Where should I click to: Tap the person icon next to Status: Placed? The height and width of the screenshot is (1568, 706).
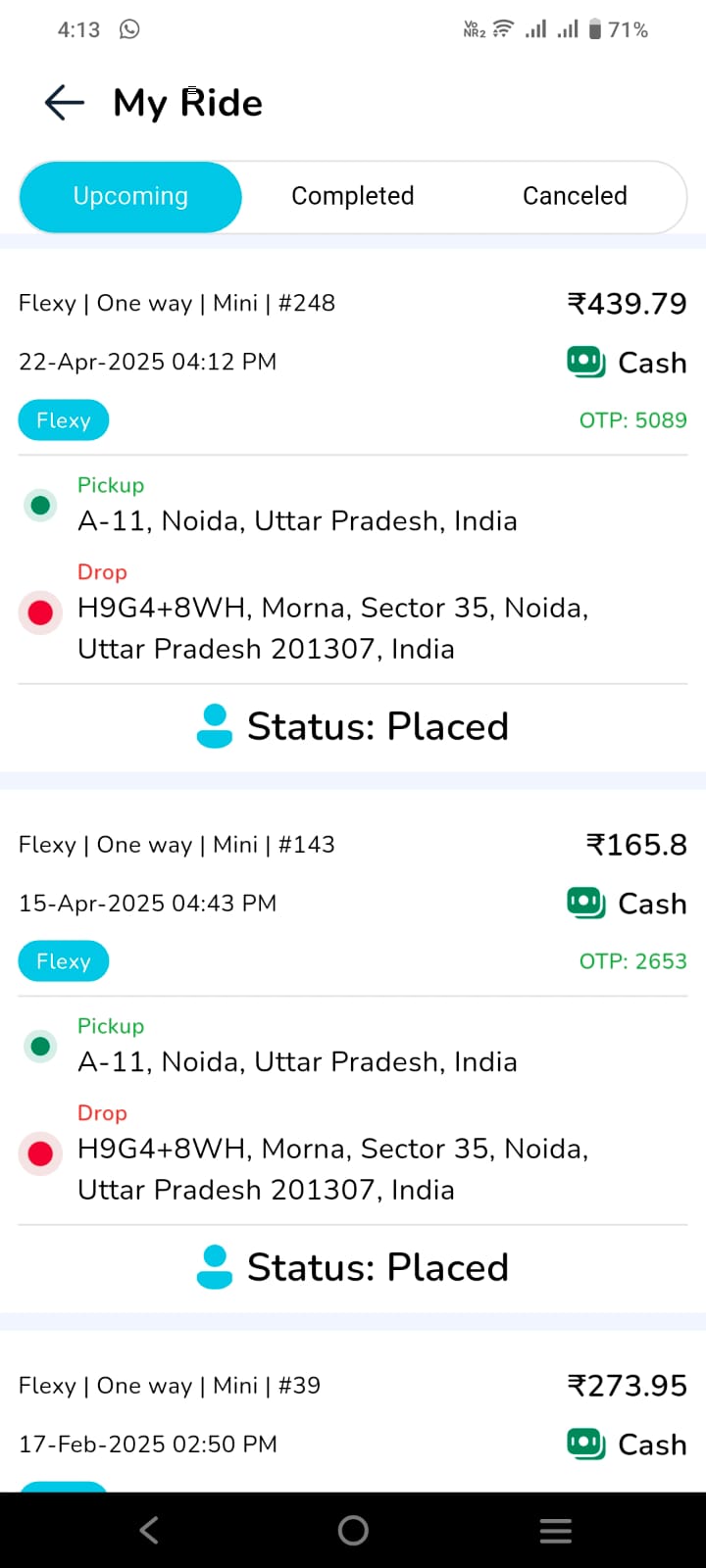[x=214, y=725]
